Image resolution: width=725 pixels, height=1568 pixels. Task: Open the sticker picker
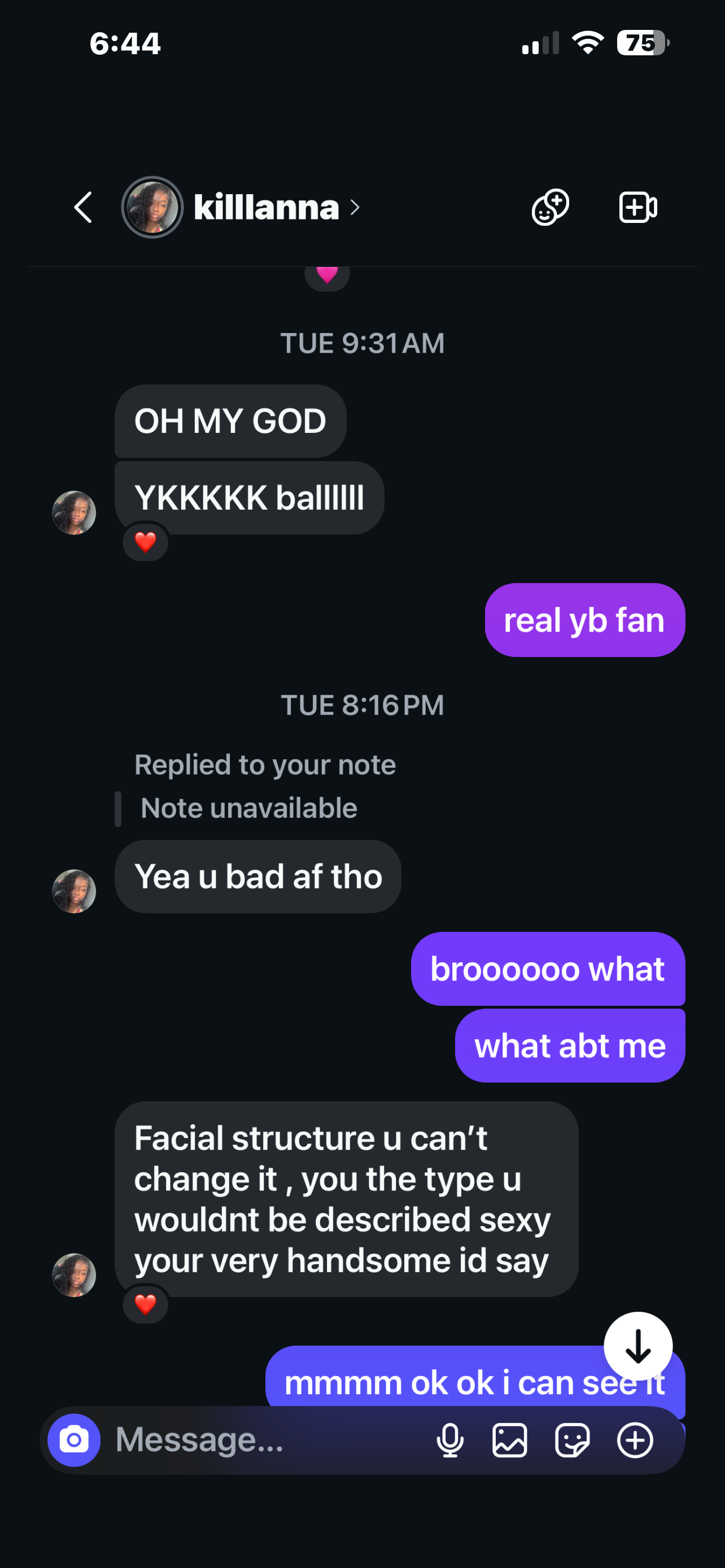click(x=572, y=1440)
